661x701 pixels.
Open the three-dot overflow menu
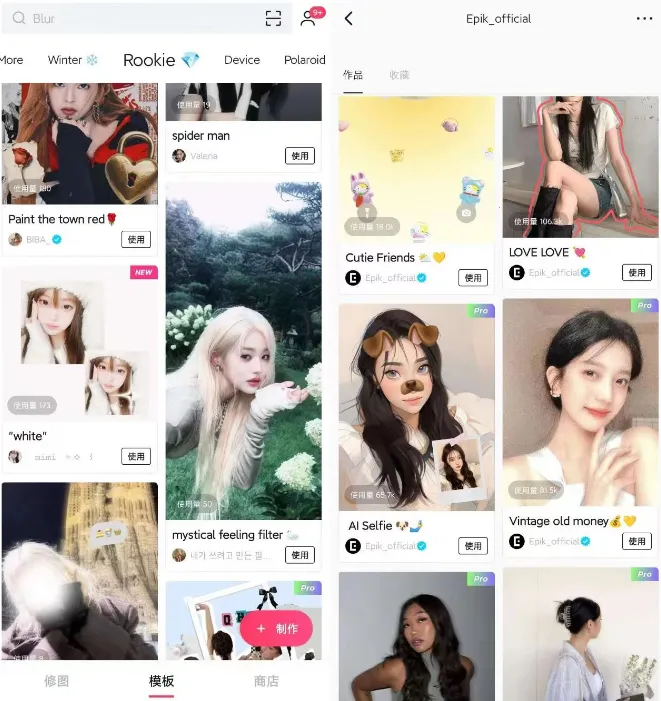pyautogui.click(x=644, y=19)
